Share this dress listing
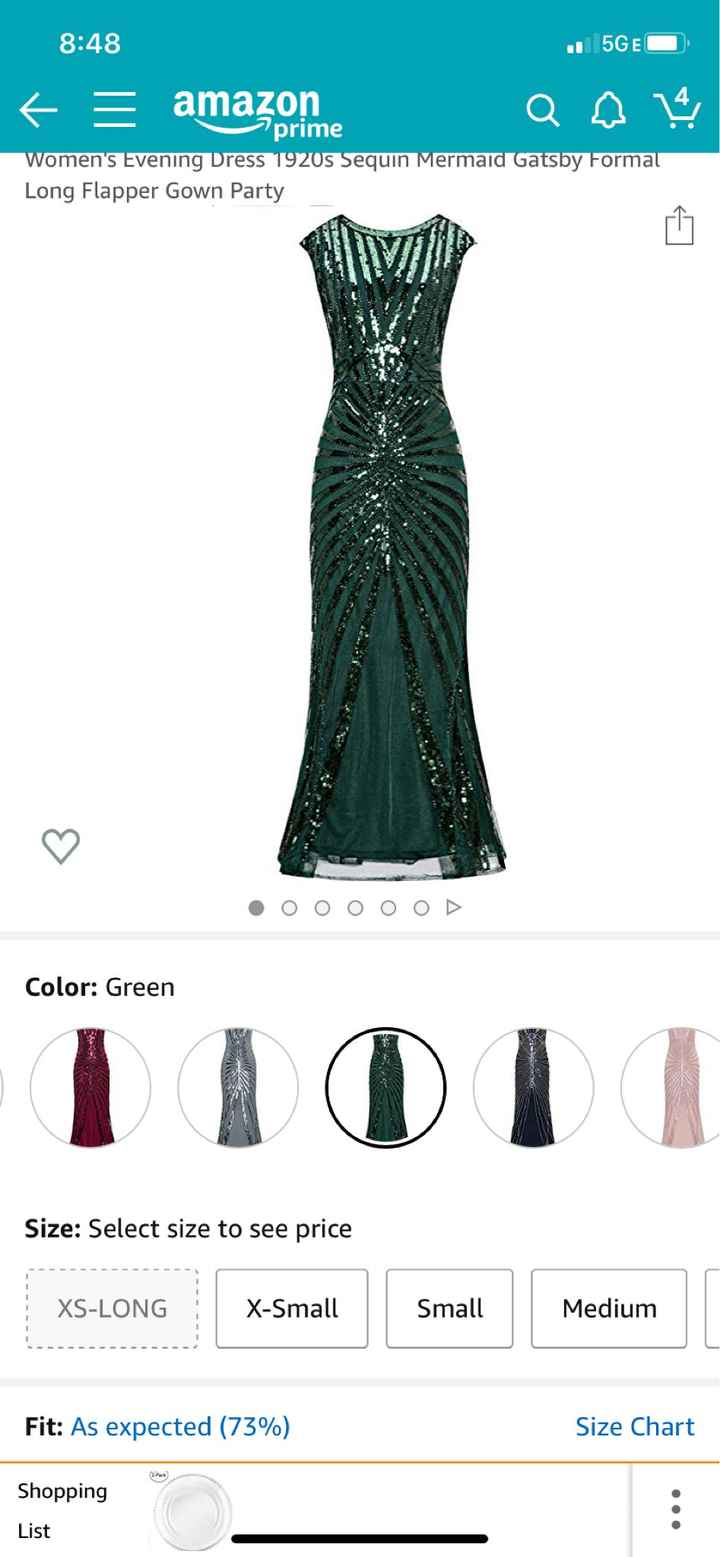The width and height of the screenshot is (720, 1557). click(x=679, y=225)
